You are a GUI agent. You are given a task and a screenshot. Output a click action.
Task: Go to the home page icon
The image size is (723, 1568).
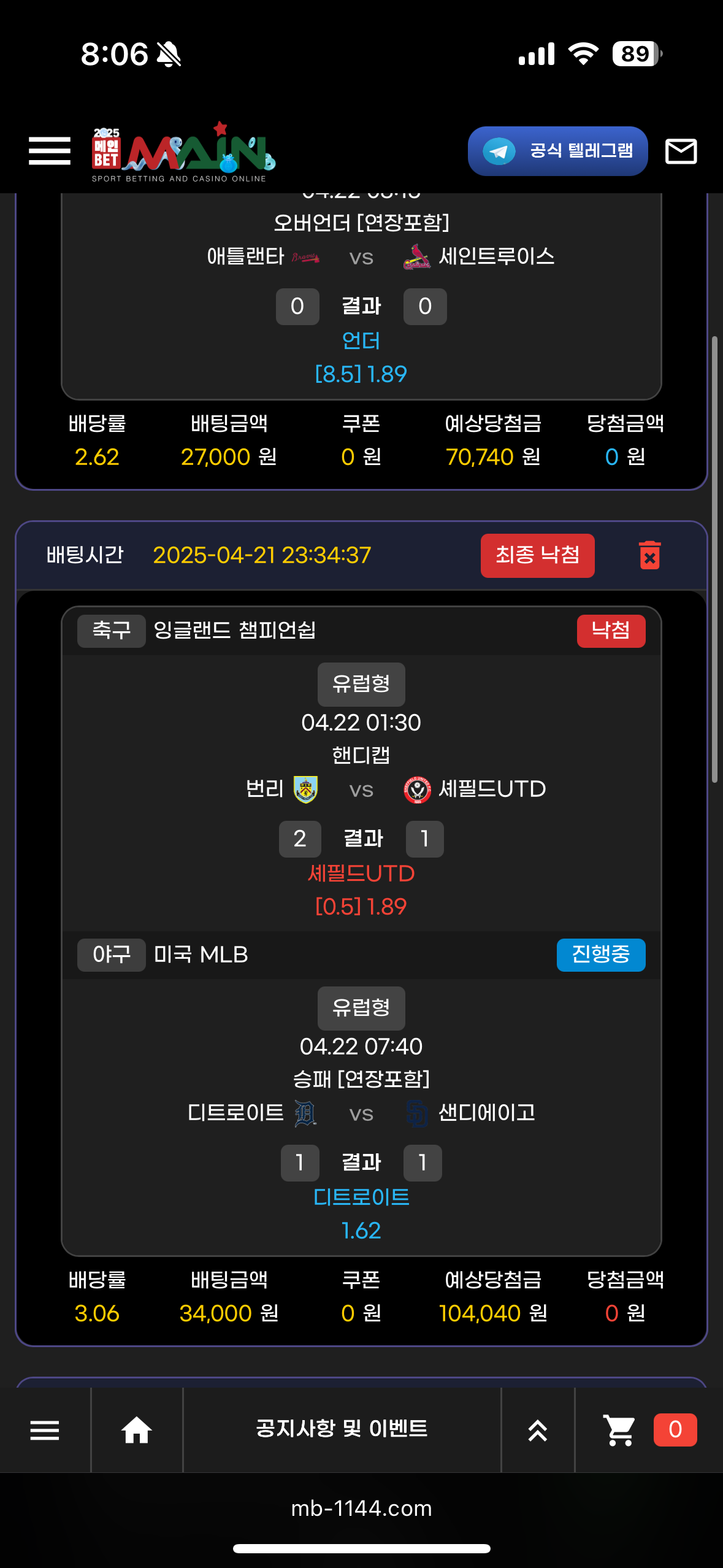137,1430
